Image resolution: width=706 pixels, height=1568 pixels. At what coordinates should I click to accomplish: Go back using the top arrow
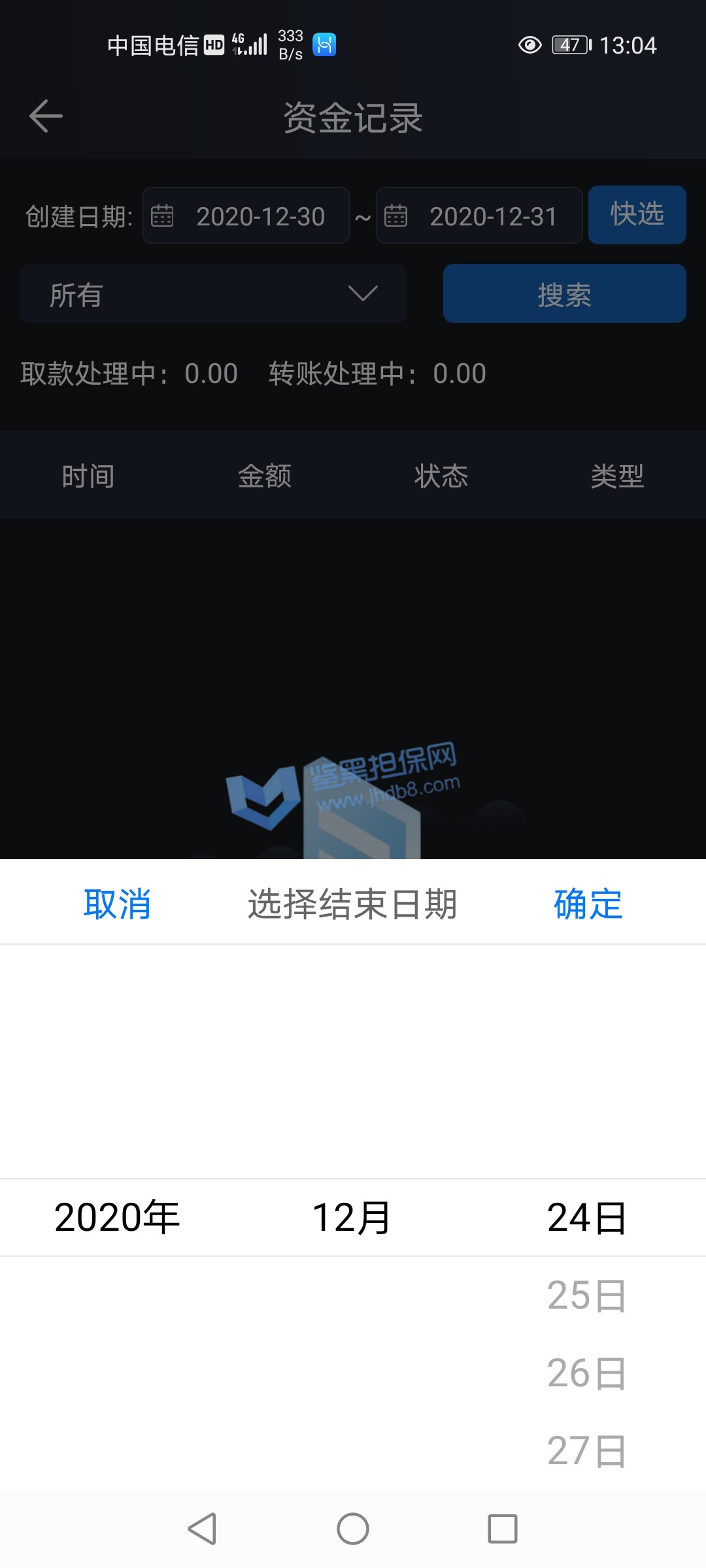pos(46,116)
